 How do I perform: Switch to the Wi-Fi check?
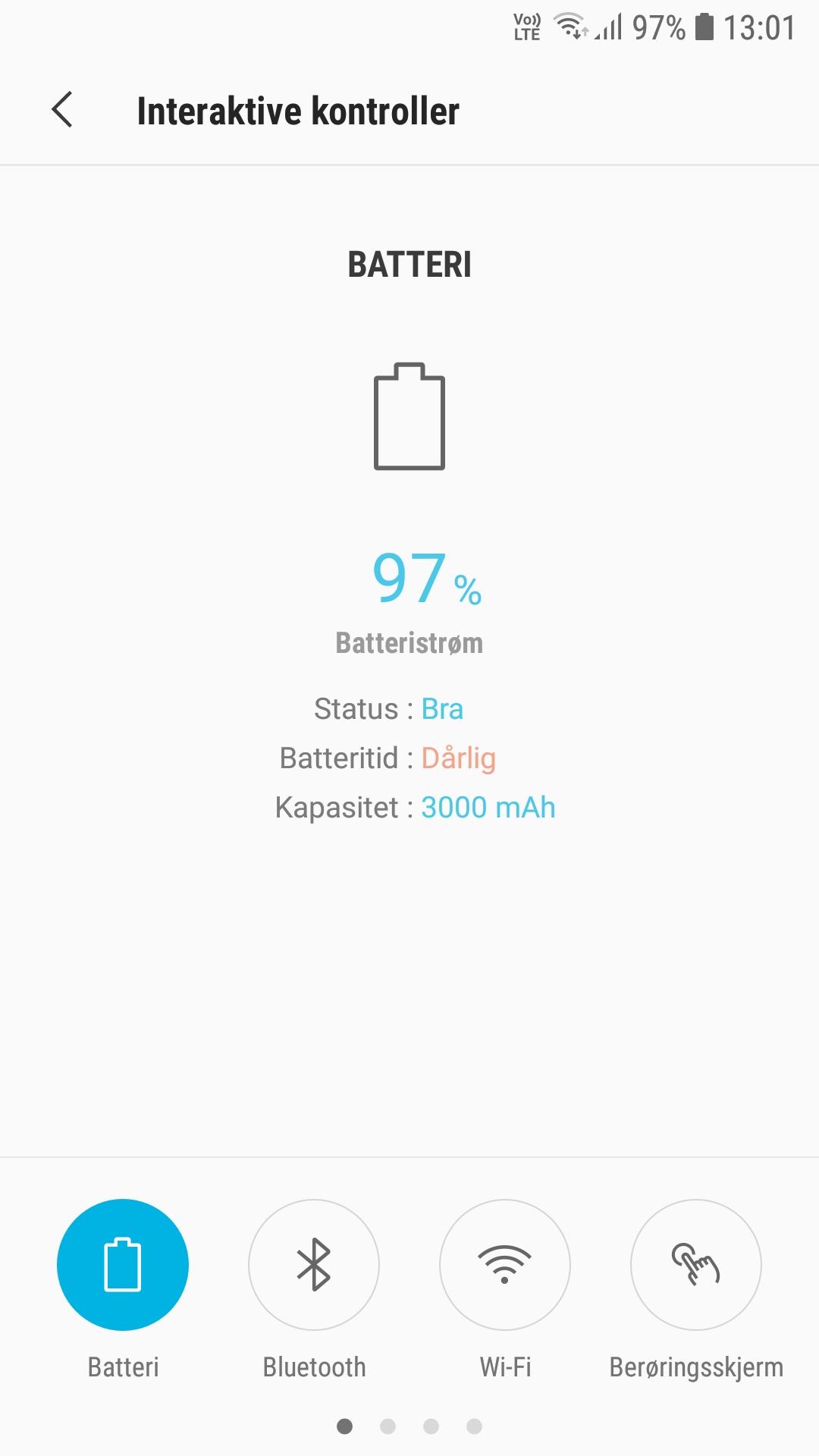(505, 1264)
